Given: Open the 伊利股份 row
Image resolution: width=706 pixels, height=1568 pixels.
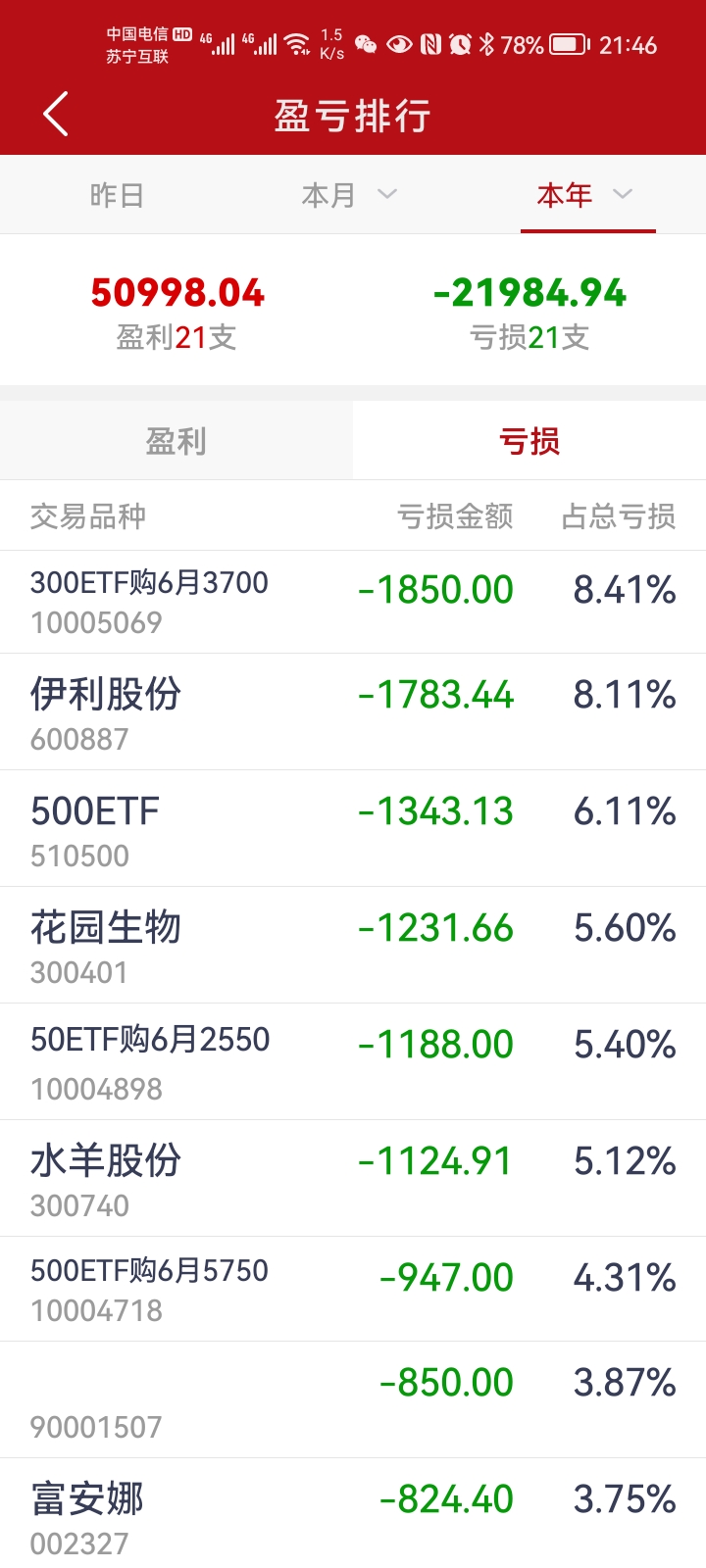Looking at the screenshot, I should coord(353,711).
